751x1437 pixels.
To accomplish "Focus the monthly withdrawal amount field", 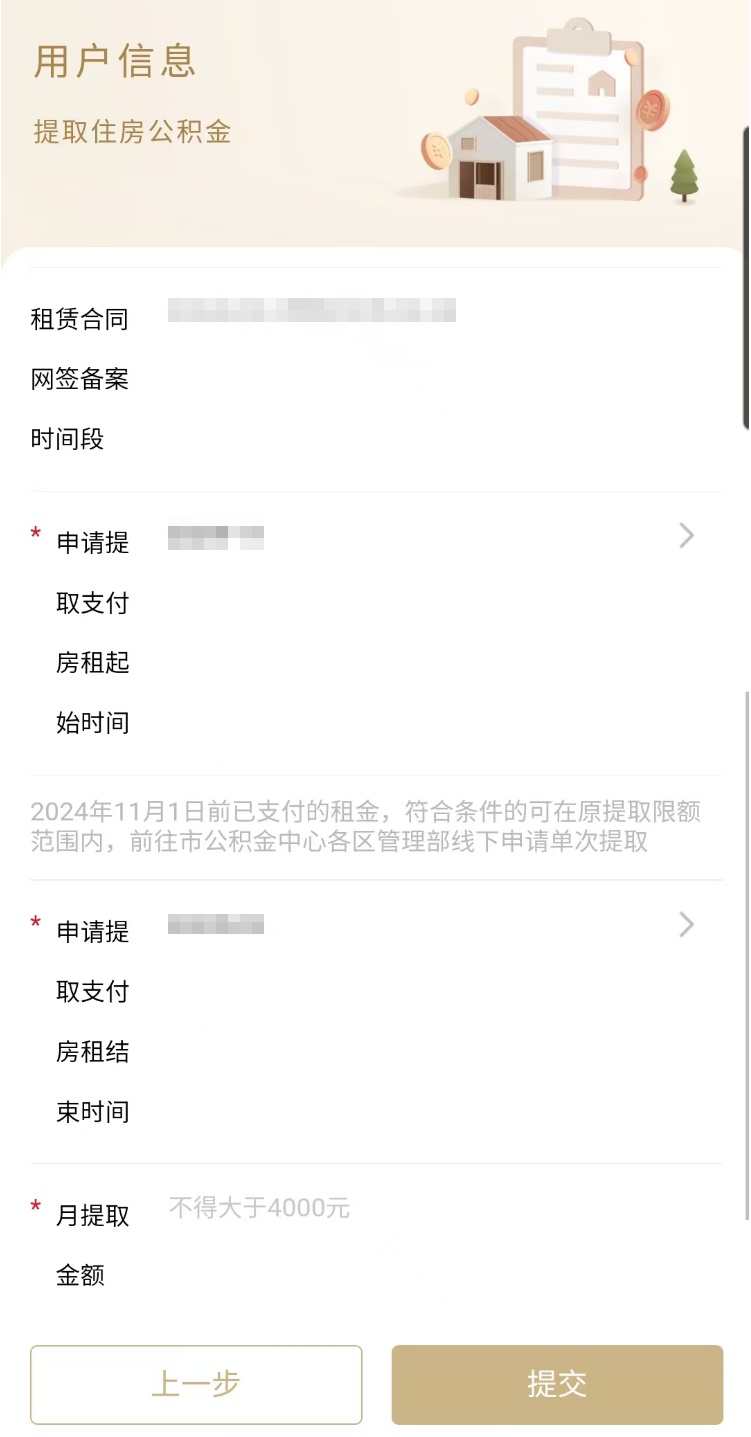I will 440,1209.
